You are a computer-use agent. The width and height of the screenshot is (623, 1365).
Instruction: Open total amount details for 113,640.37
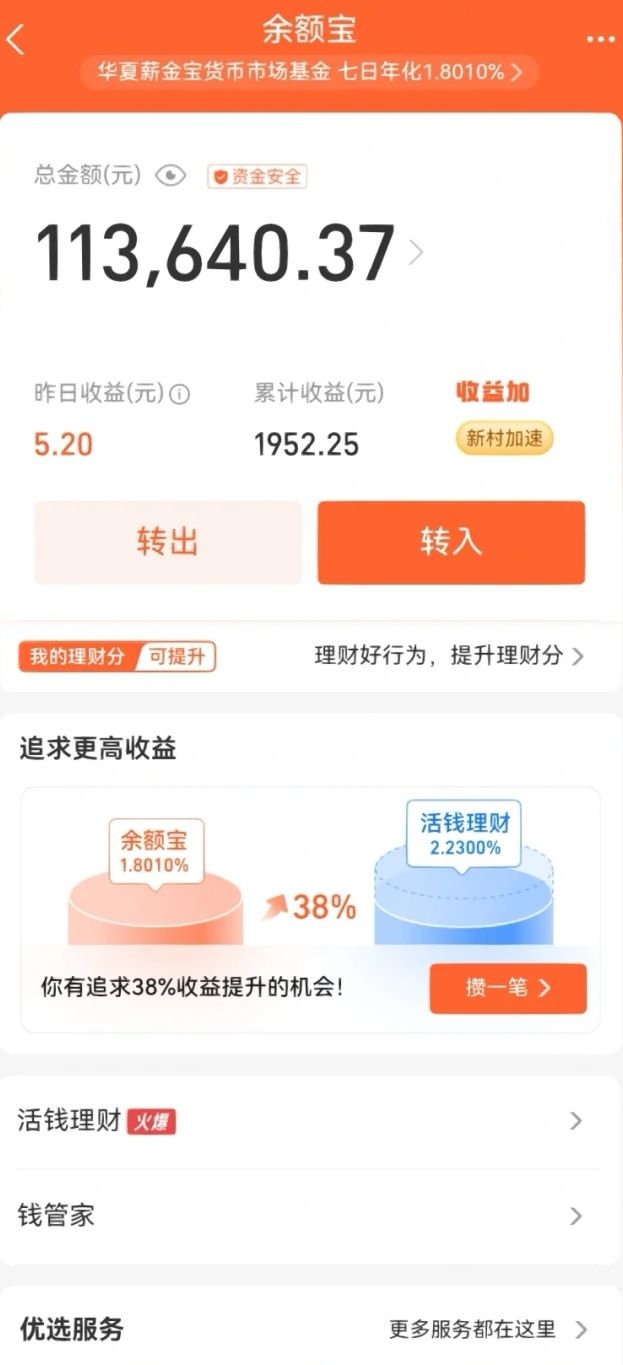point(416,253)
